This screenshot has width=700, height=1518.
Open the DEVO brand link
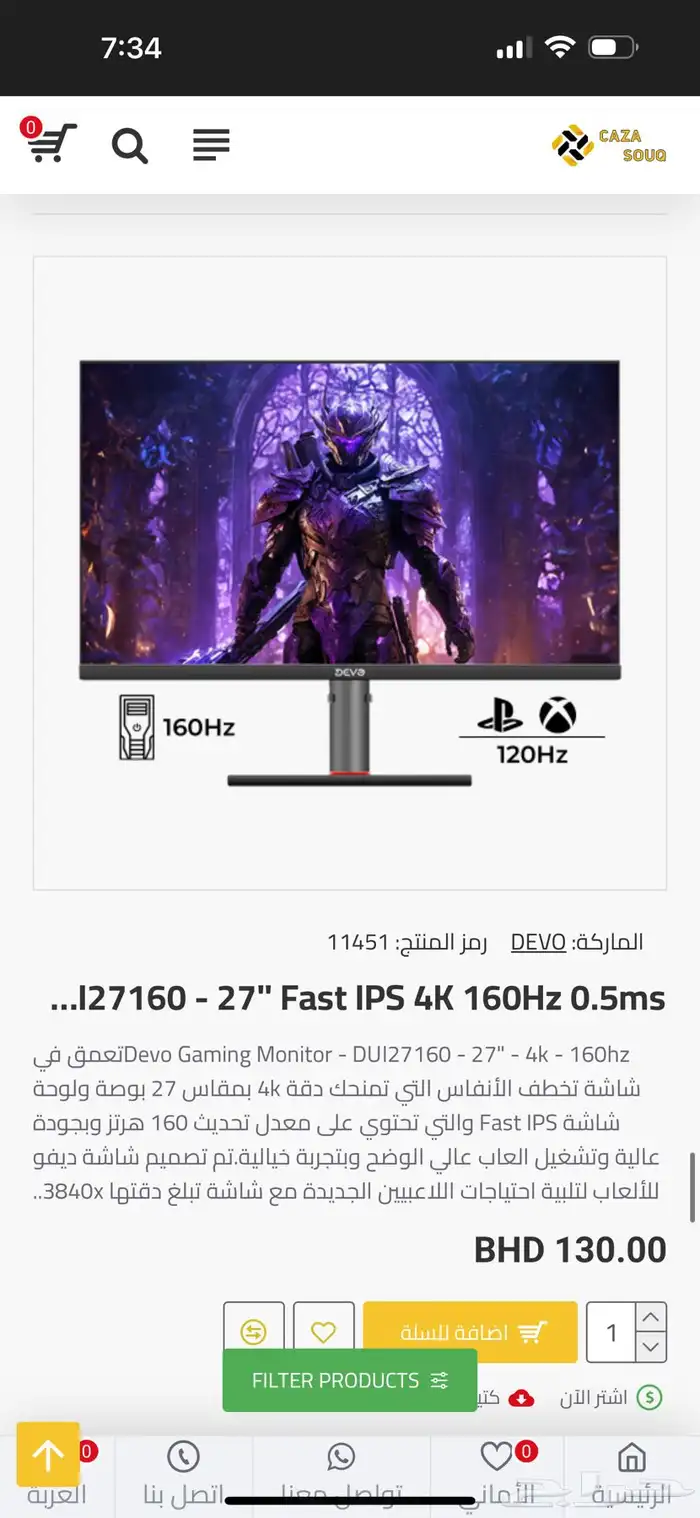(x=538, y=942)
